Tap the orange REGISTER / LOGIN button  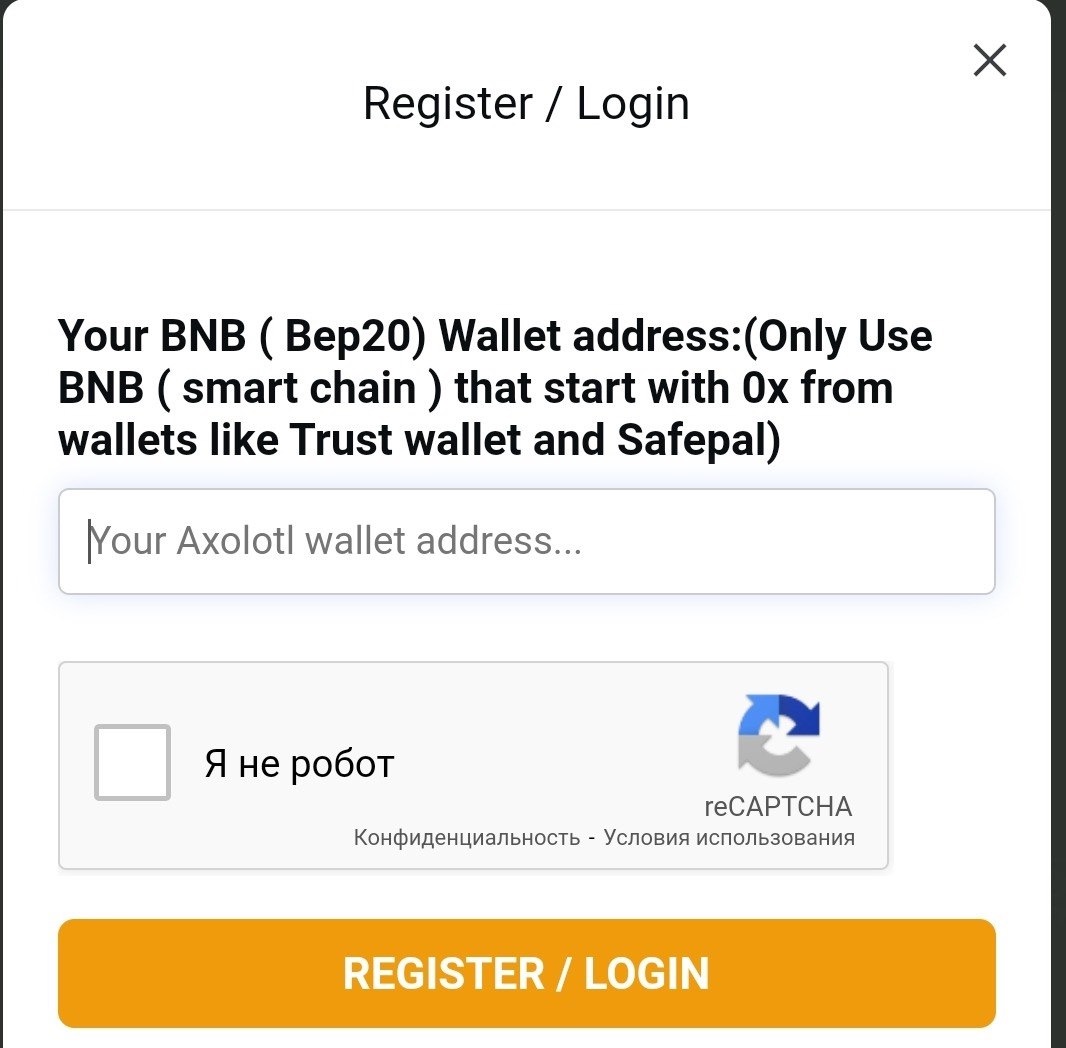[x=526, y=973]
